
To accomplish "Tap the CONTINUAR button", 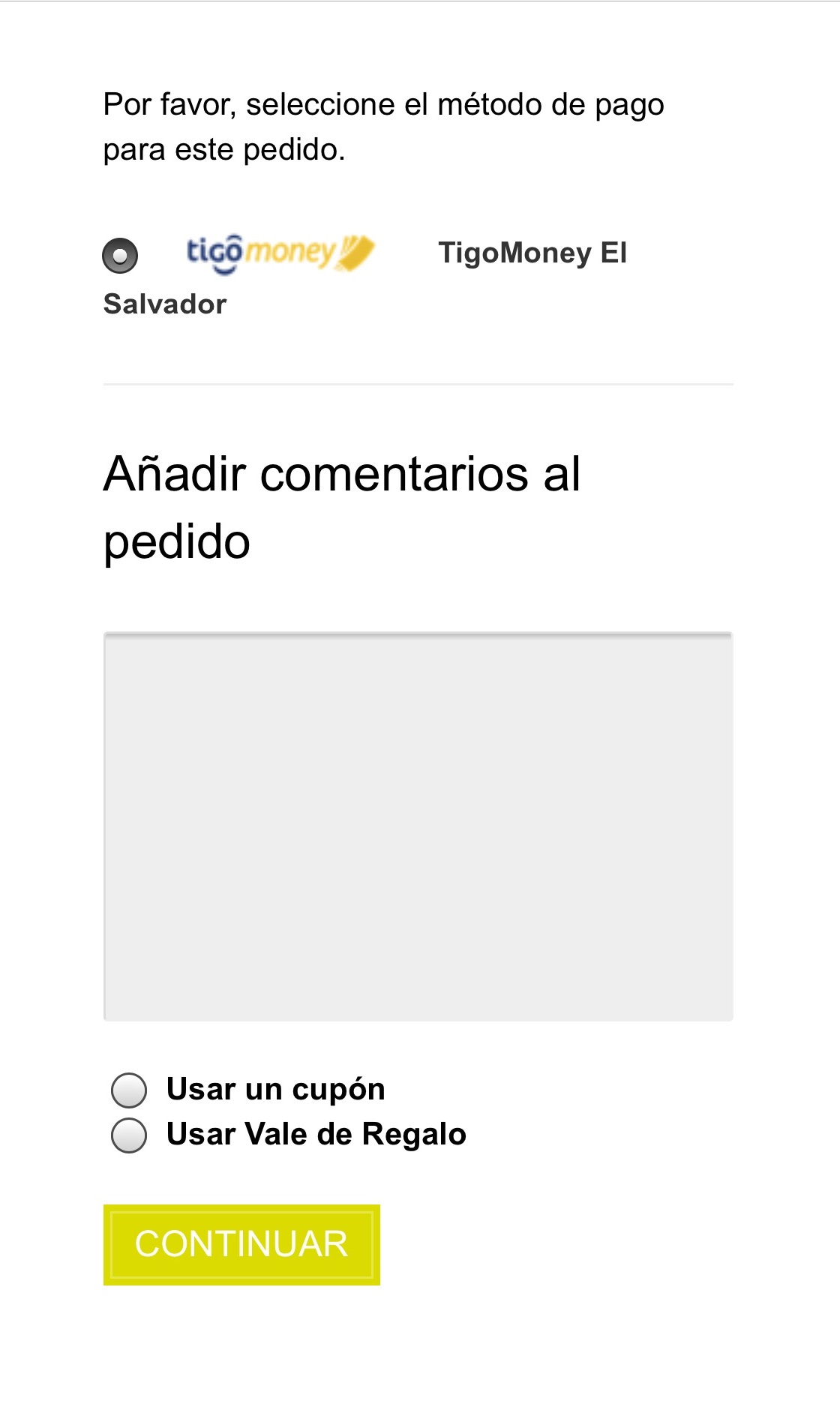I will pyautogui.click(x=241, y=1244).
